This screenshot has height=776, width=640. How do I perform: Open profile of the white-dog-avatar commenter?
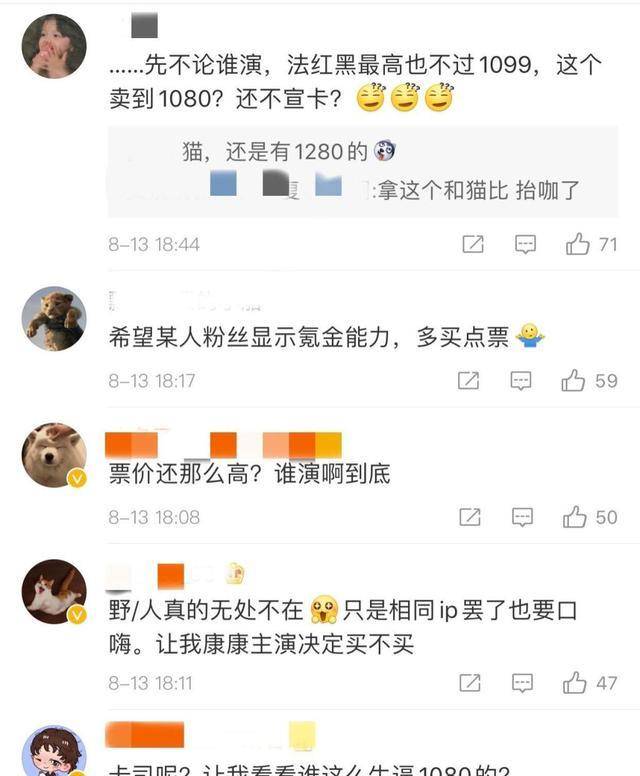click(54, 455)
